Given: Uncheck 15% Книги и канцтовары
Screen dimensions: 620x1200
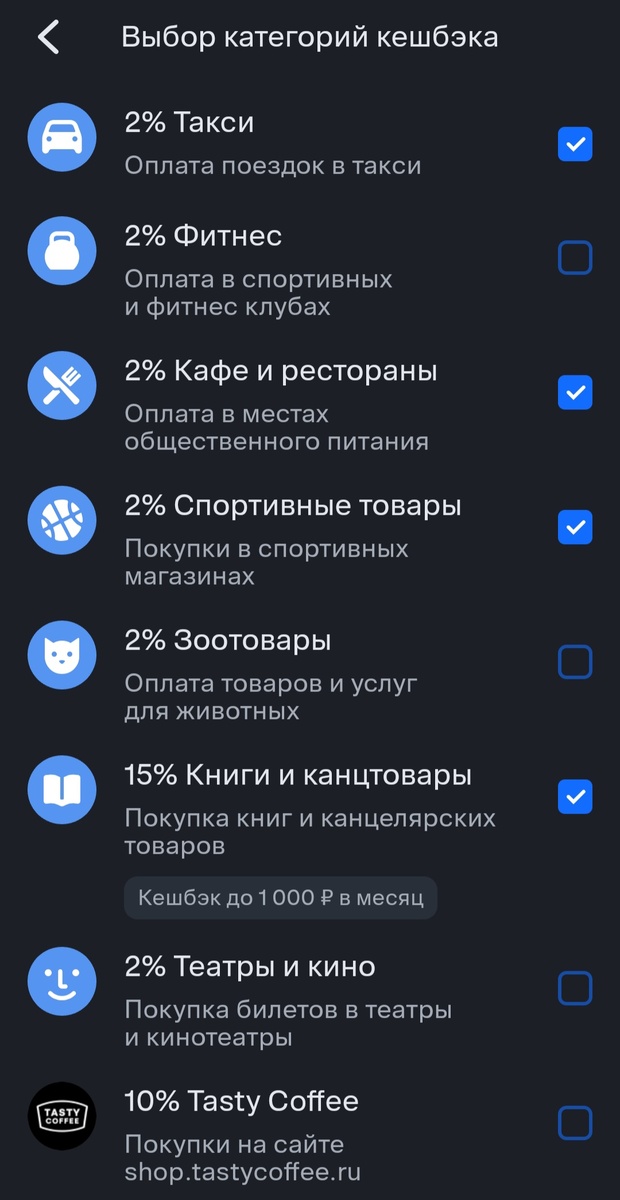Looking at the screenshot, I should [x=575, y=797].
